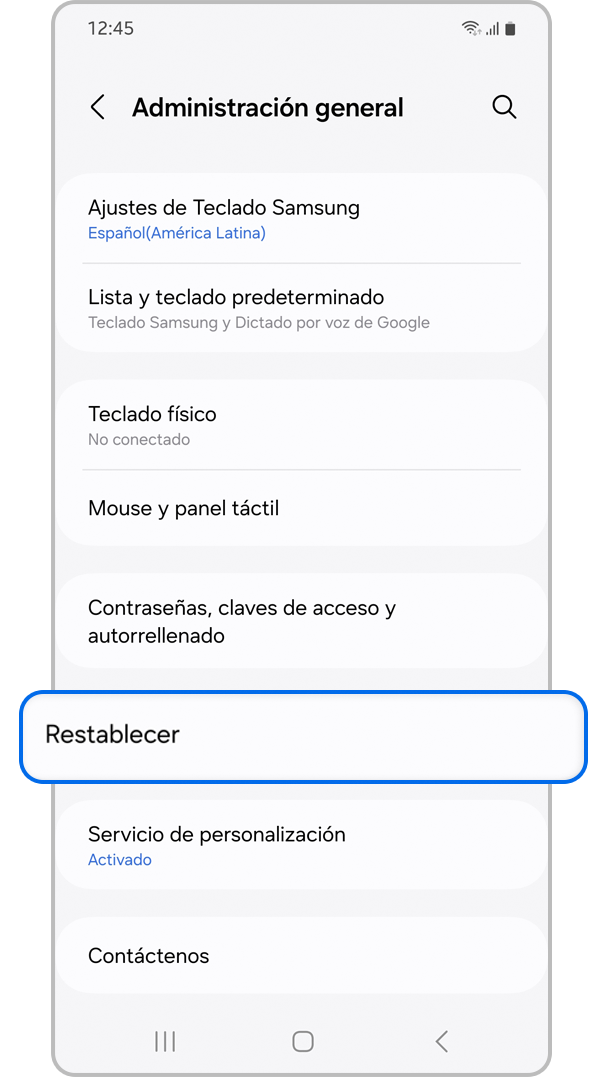600x1077 pixels.
Task: Open Ajustes de Teclado Samsung
Action: coord(300,219)
